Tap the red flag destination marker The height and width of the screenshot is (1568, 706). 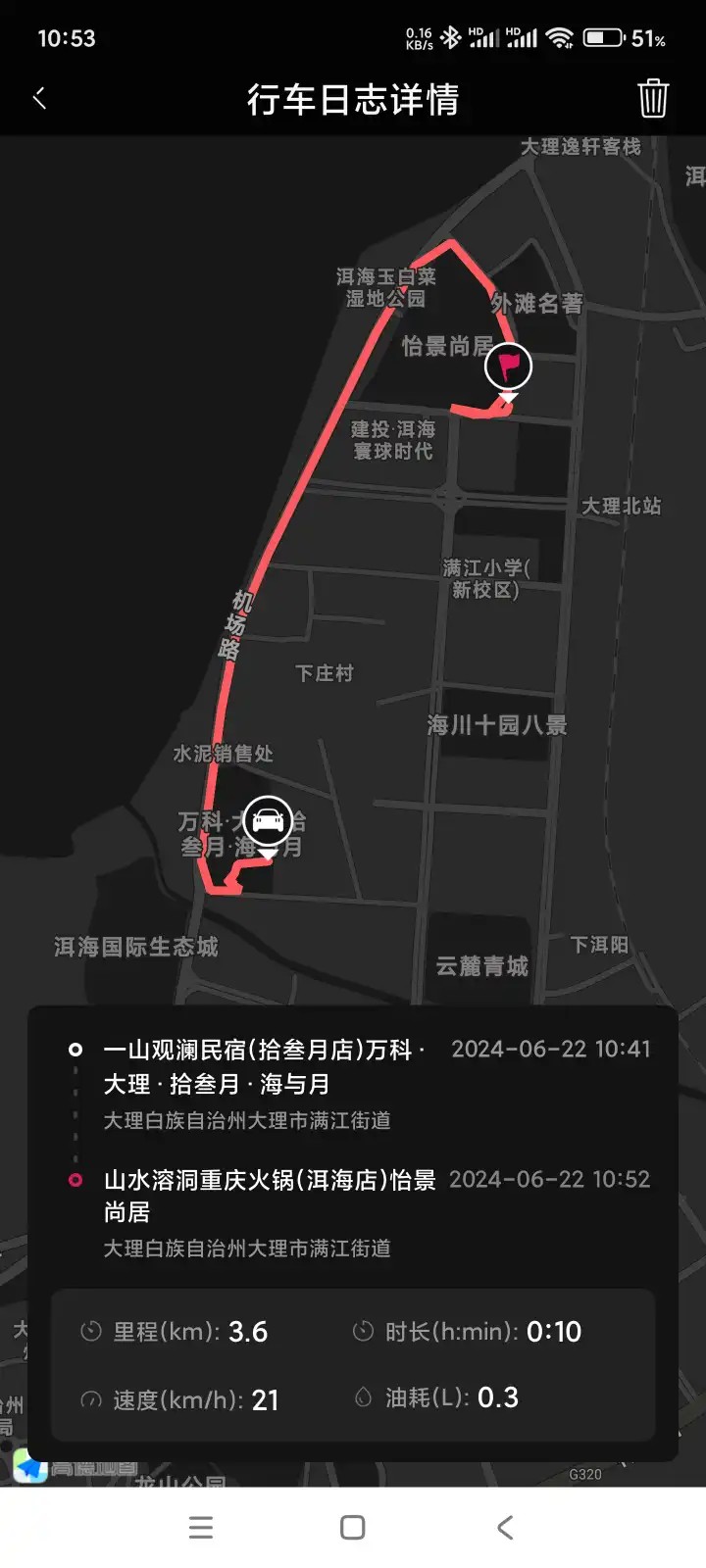(508, 367)
